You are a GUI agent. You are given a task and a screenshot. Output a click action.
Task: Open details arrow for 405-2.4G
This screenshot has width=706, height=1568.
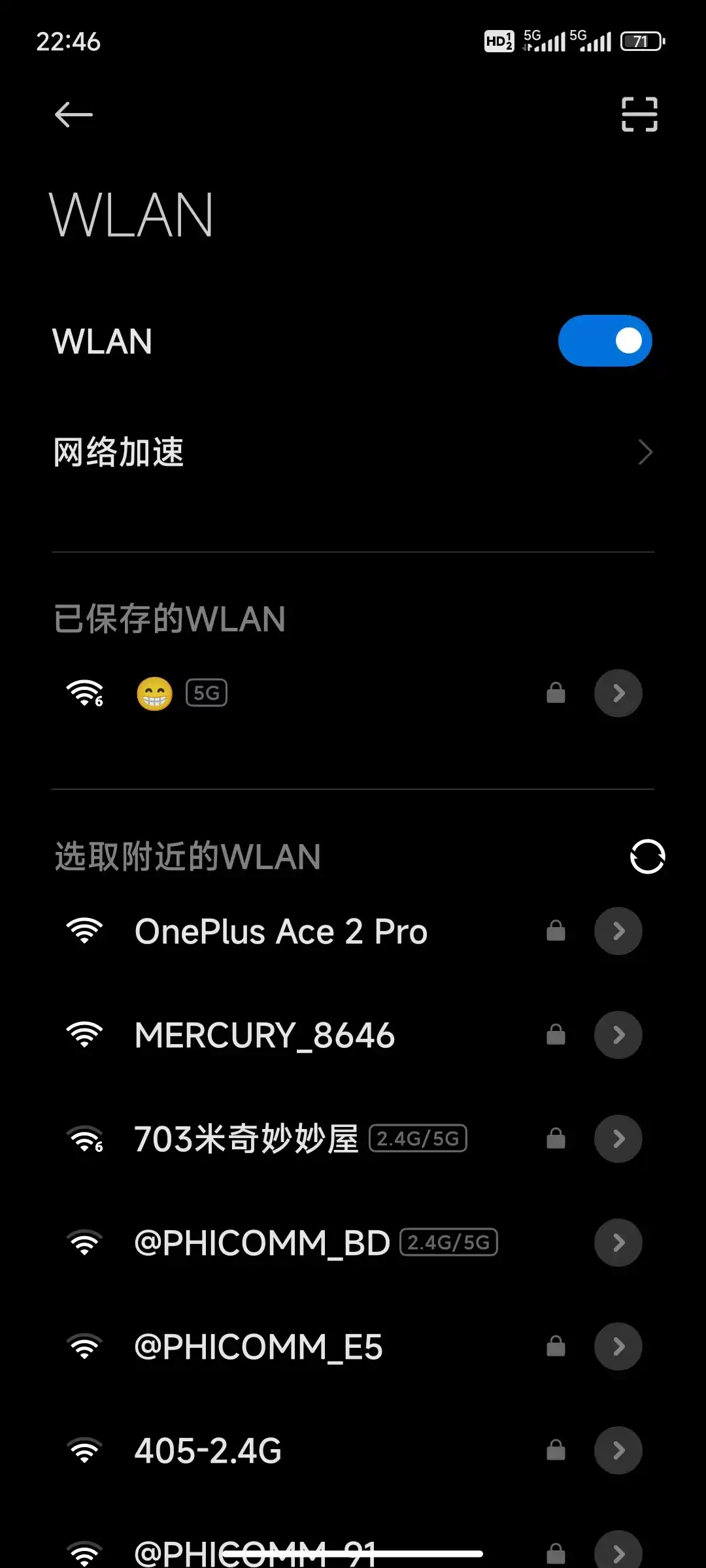618,1450
